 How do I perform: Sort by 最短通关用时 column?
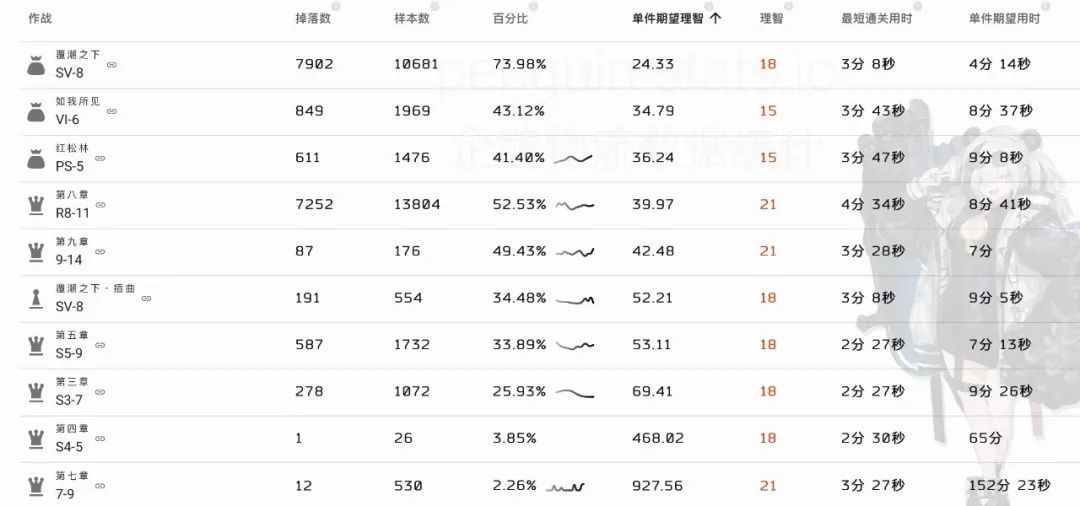[x=876, y=19]
